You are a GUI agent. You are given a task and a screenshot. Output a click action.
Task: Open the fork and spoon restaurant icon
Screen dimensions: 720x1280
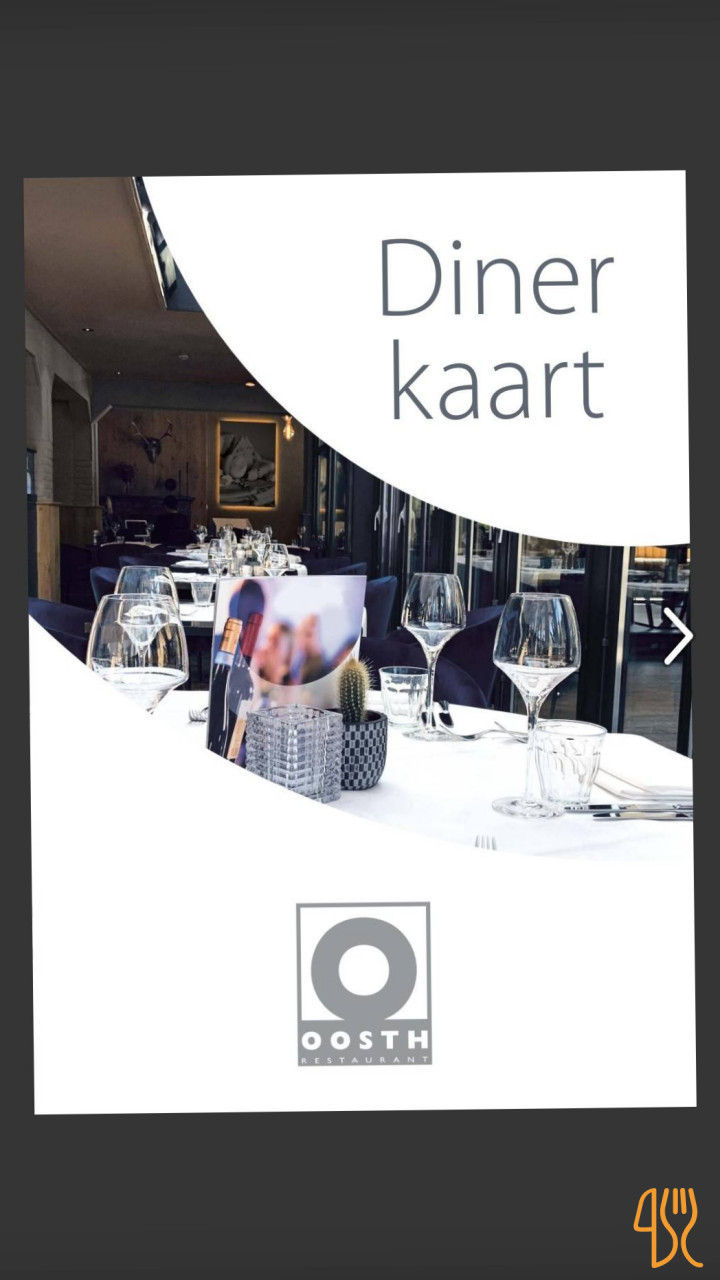point(668,1227)
